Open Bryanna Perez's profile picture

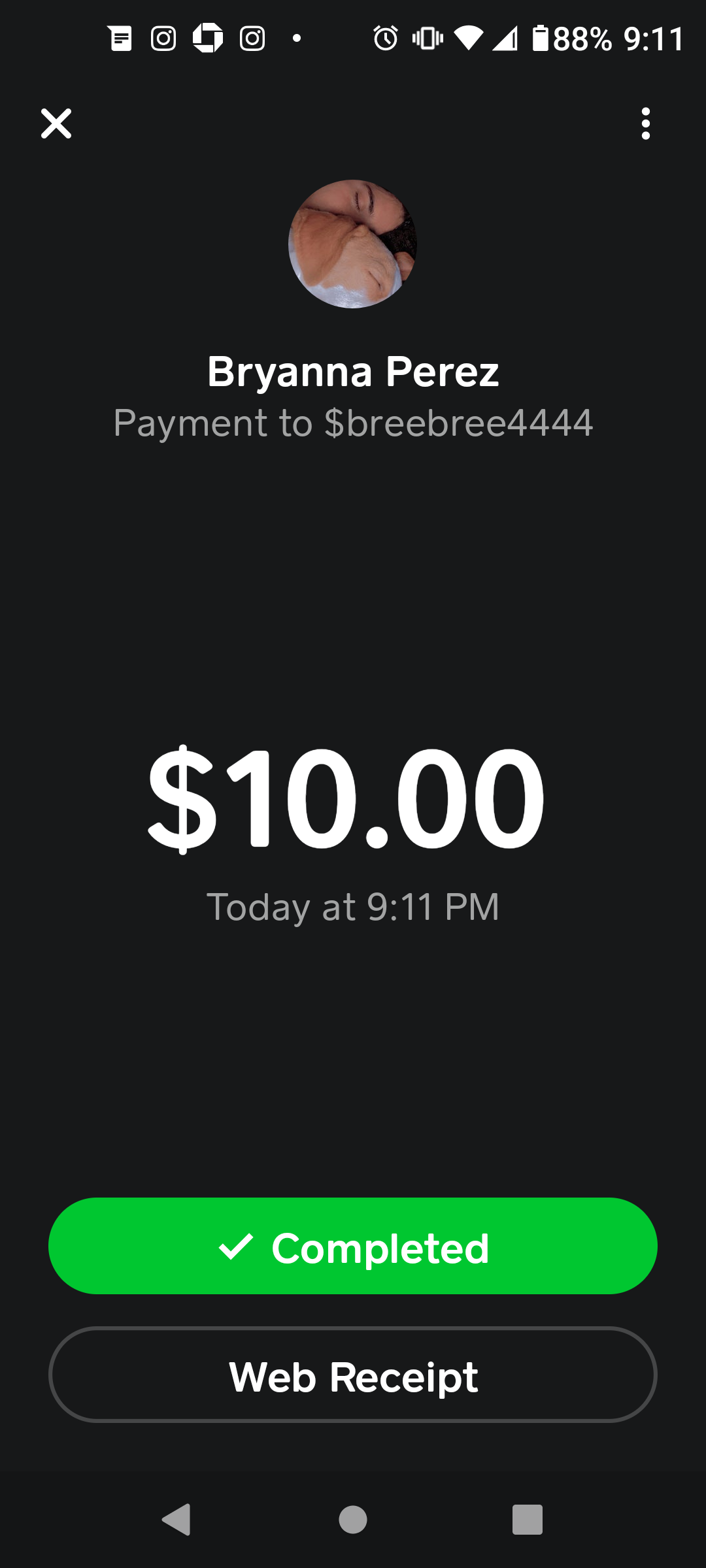(x=352, y=244)
